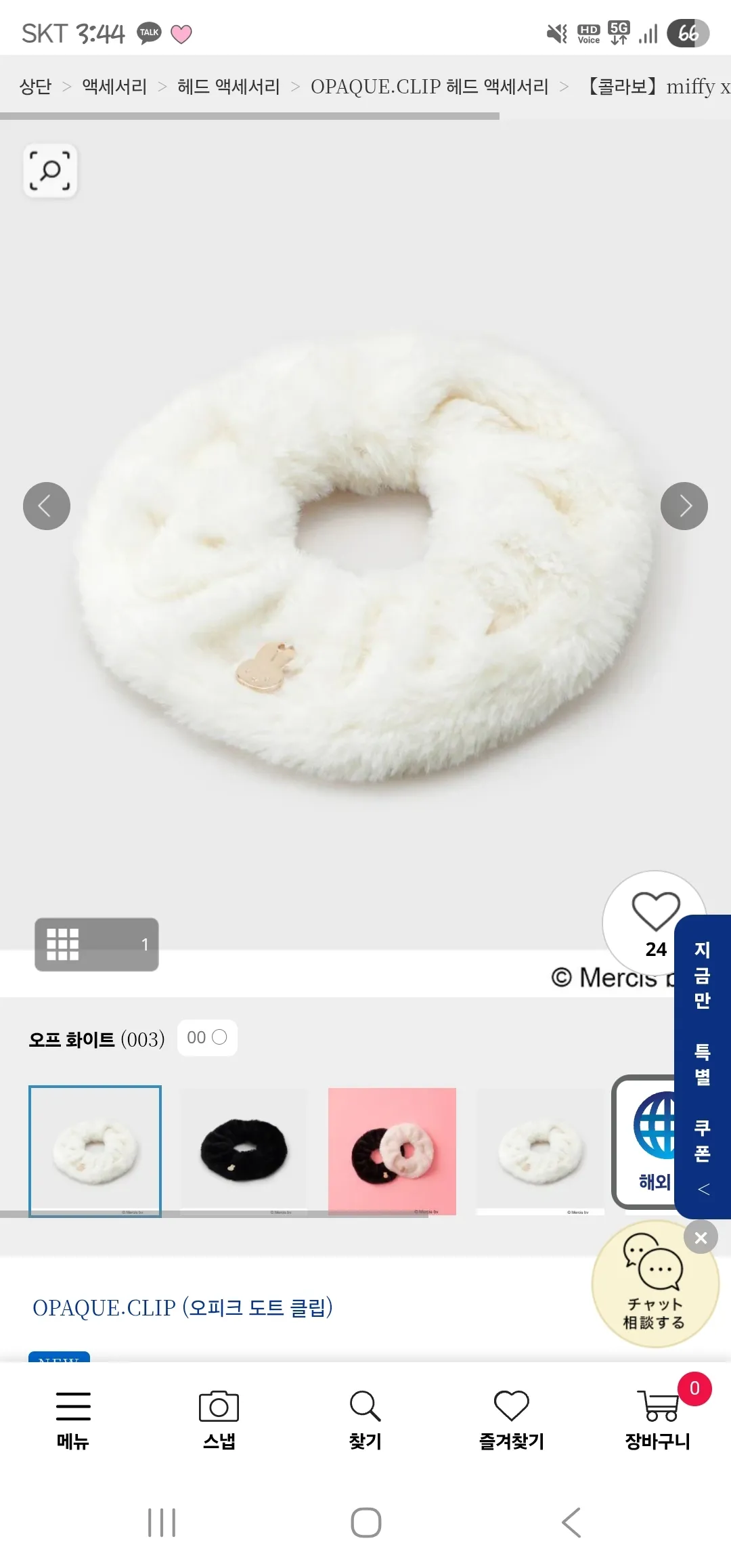Viewport: 731px width, 1568px height.
Task: Show the previous product image
Action: pyautogui.click(x=47, y=506)
